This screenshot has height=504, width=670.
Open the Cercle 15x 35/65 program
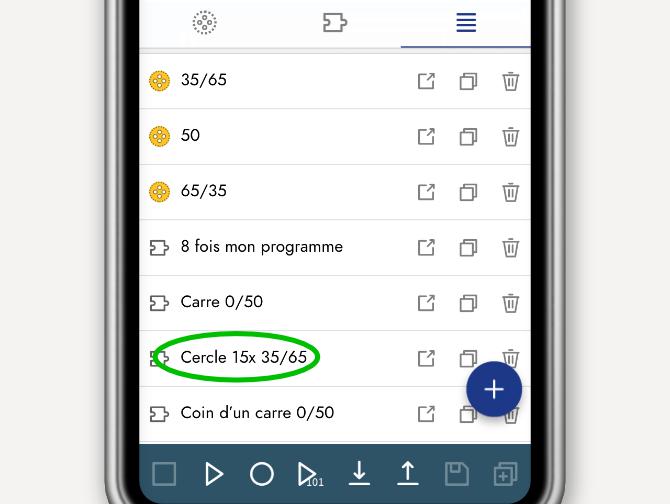pyautogui.click(x=243, y=358)
